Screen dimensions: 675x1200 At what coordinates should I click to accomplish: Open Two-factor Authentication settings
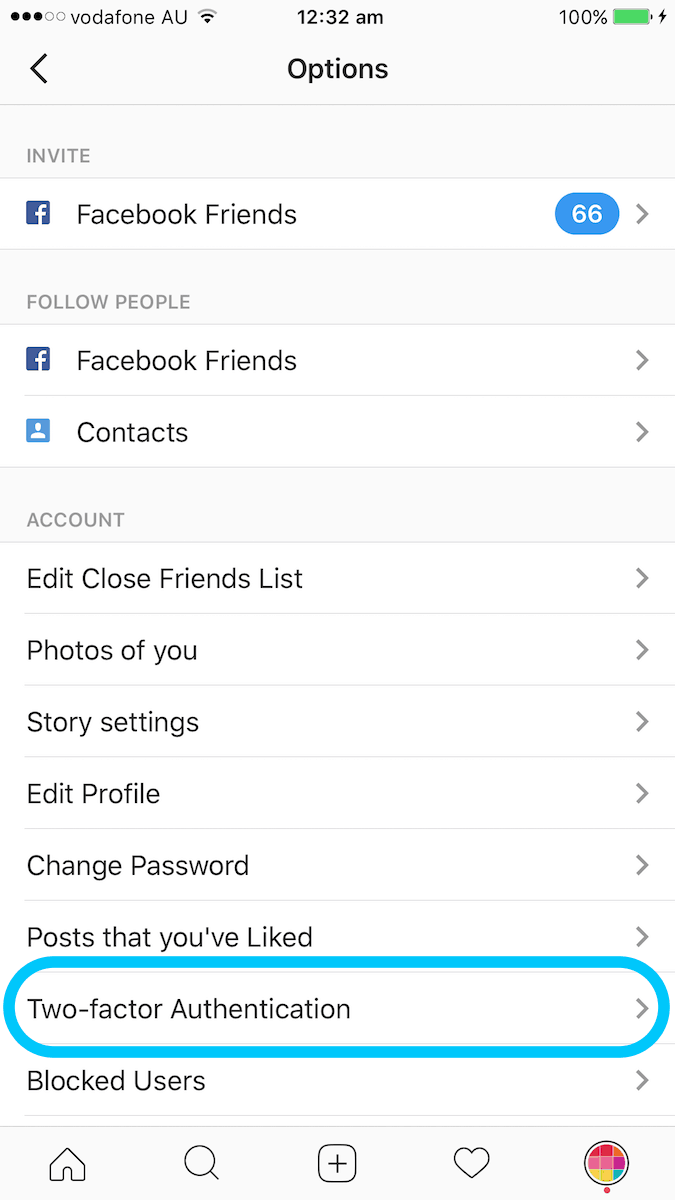pos(337,1009)
